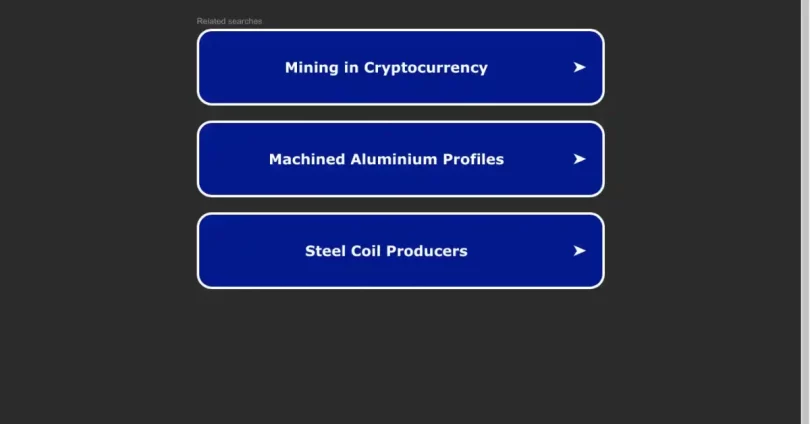The height and width of the screenshot is (424, 810).
Task: Open the Mining in Cryptocurrency search link
Action: coord(400,67)
